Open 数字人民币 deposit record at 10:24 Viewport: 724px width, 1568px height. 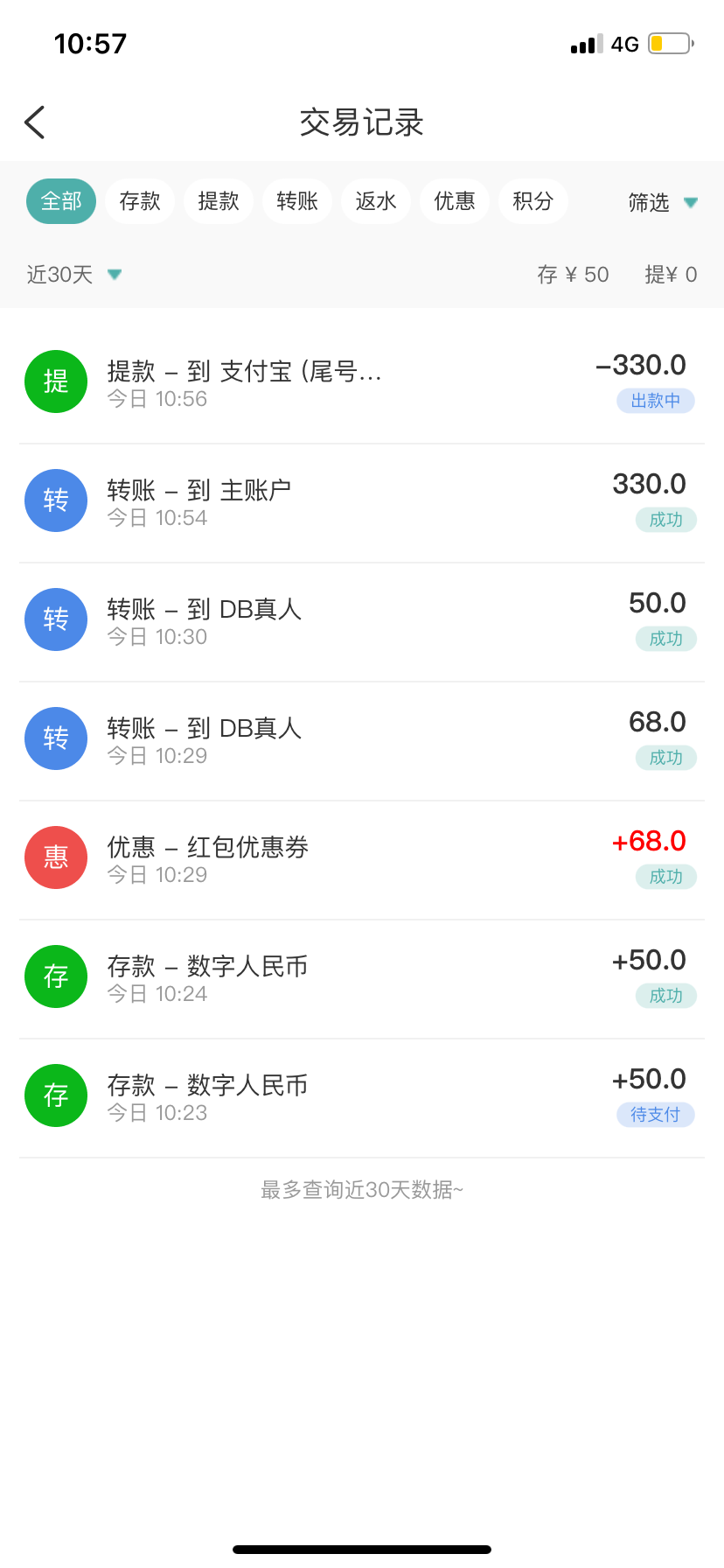(362, 978)
